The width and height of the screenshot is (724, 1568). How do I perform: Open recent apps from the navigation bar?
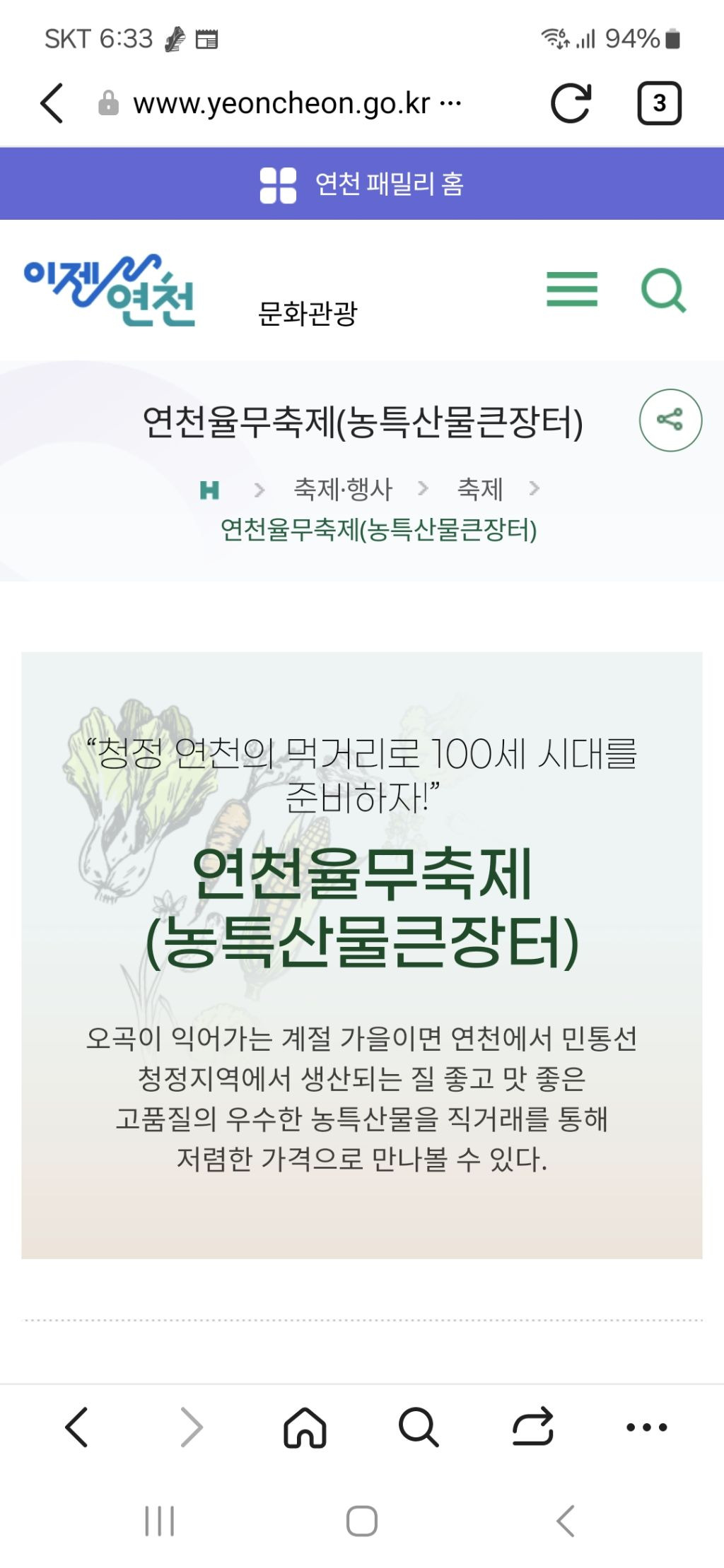159,1521
